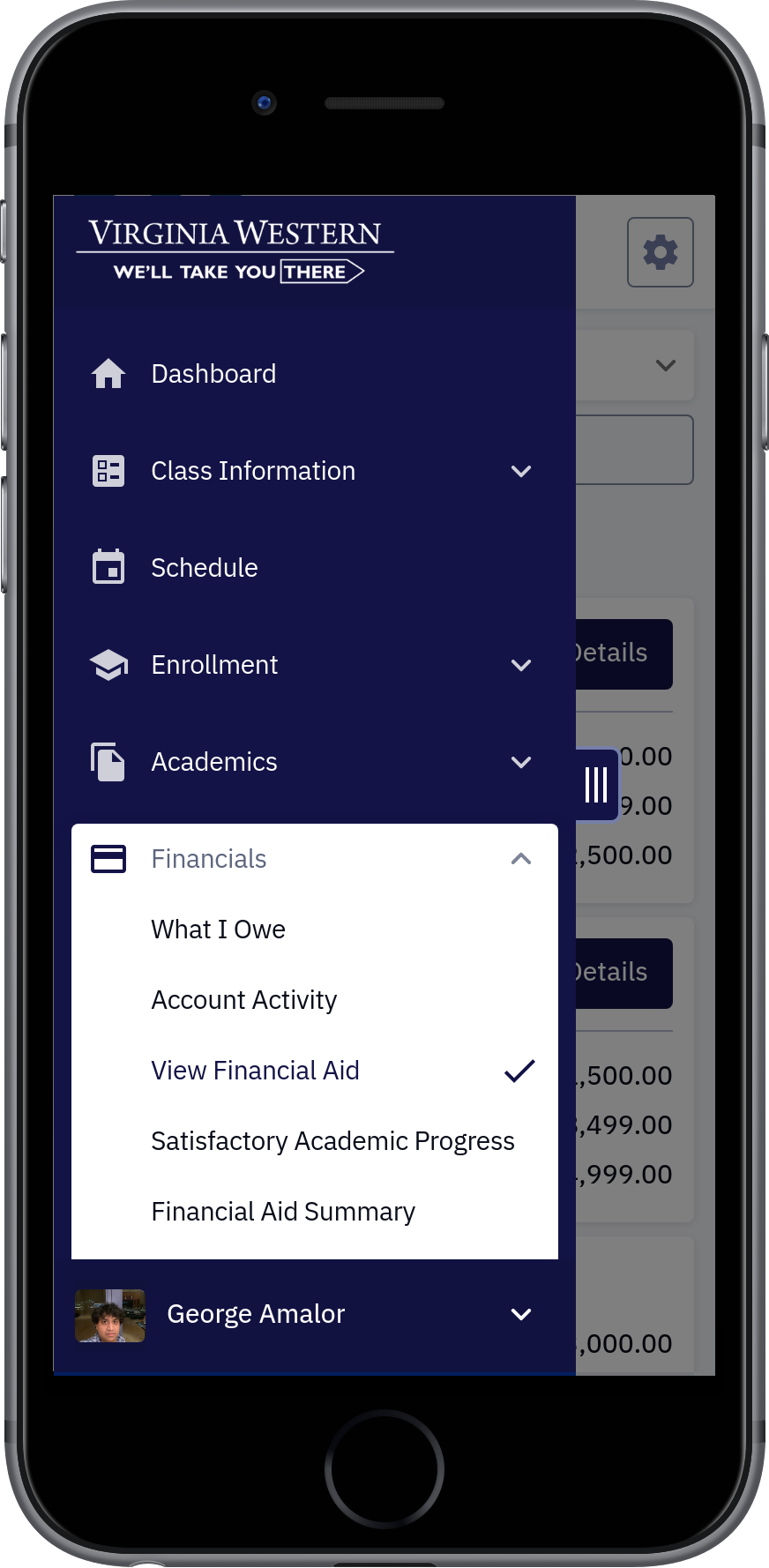769x1568 pixels.
Task: Select View Financial Aid
Action: (315, 1071)
